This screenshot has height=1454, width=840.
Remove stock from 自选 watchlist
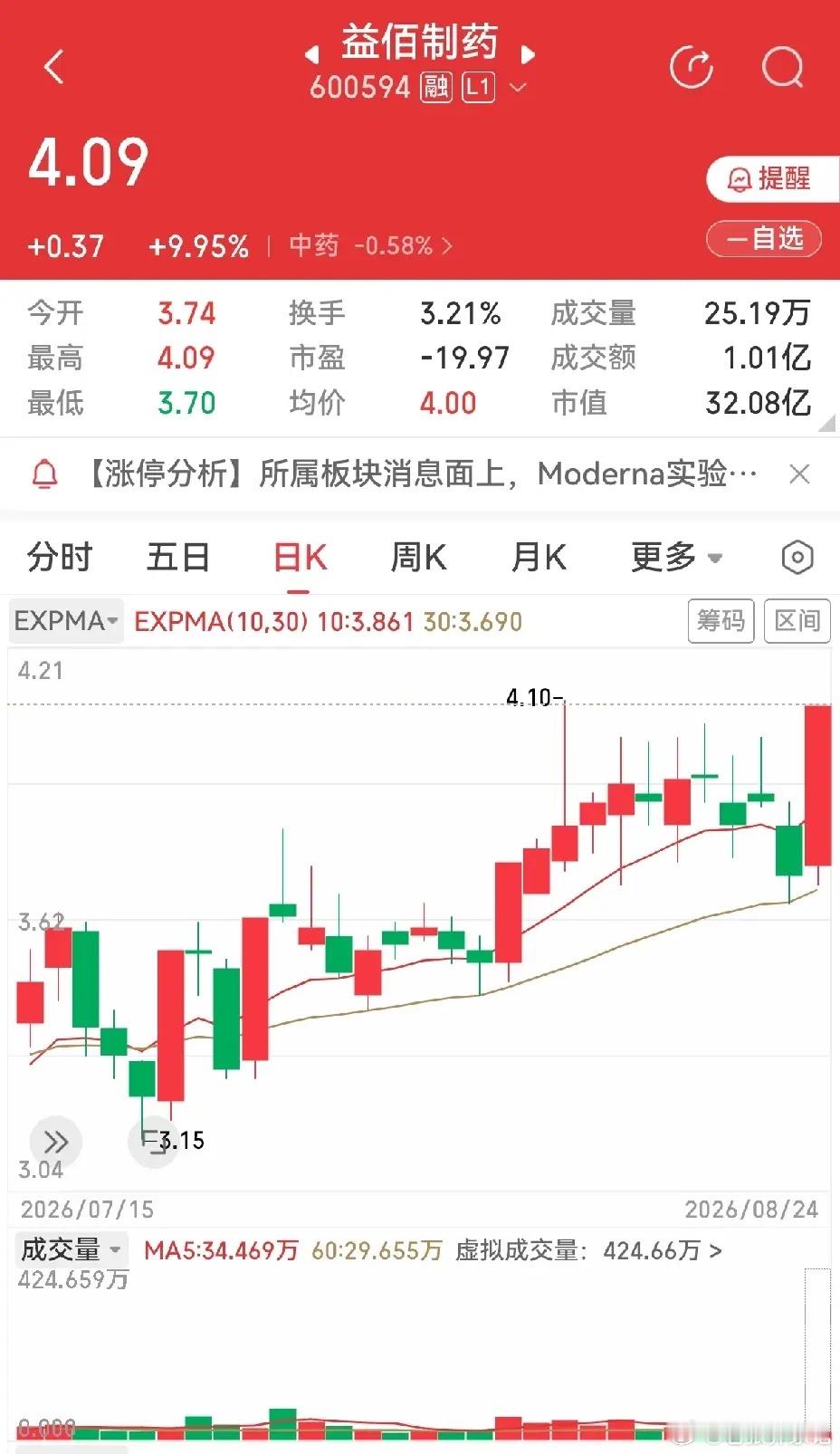pyautogui.click(x=764, y=239)
